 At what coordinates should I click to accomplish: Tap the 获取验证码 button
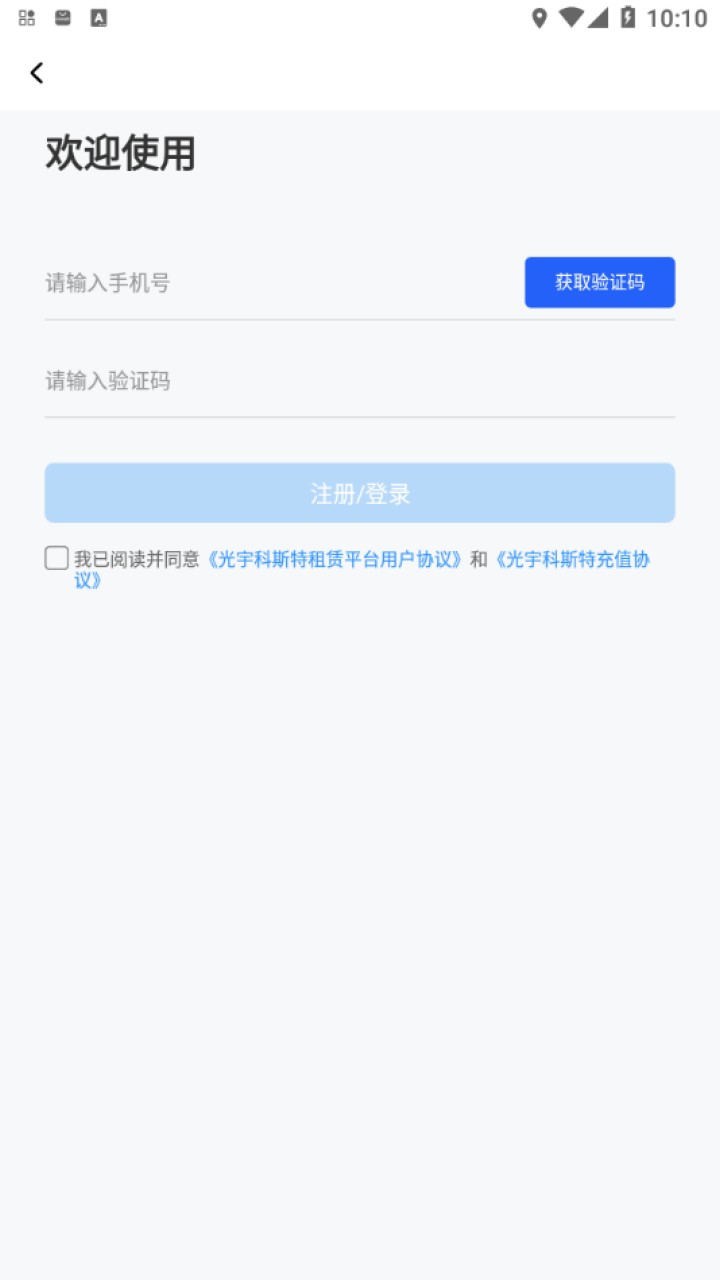click(599, 282)
